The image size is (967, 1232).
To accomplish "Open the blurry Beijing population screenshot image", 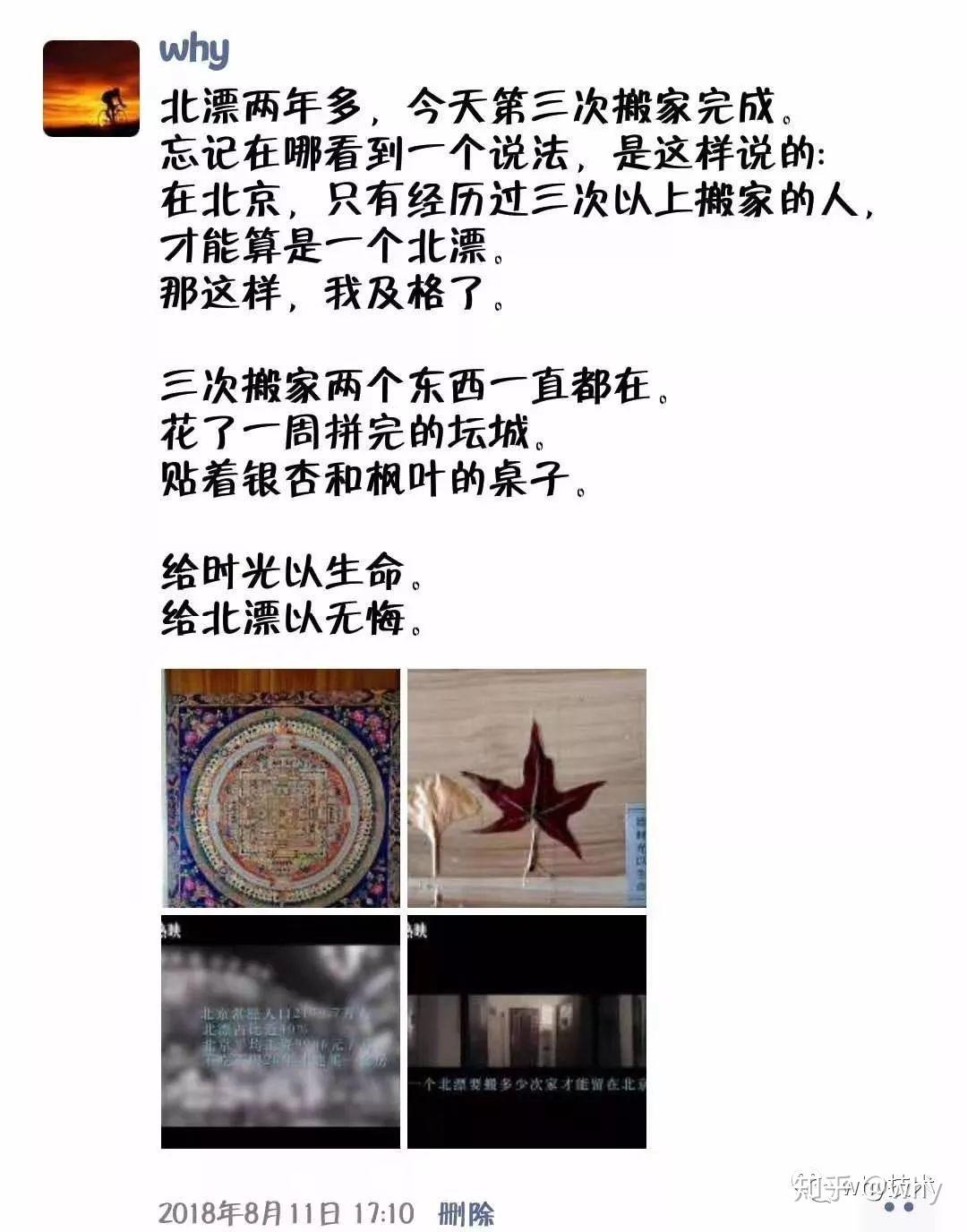I will pos(280,1031).
